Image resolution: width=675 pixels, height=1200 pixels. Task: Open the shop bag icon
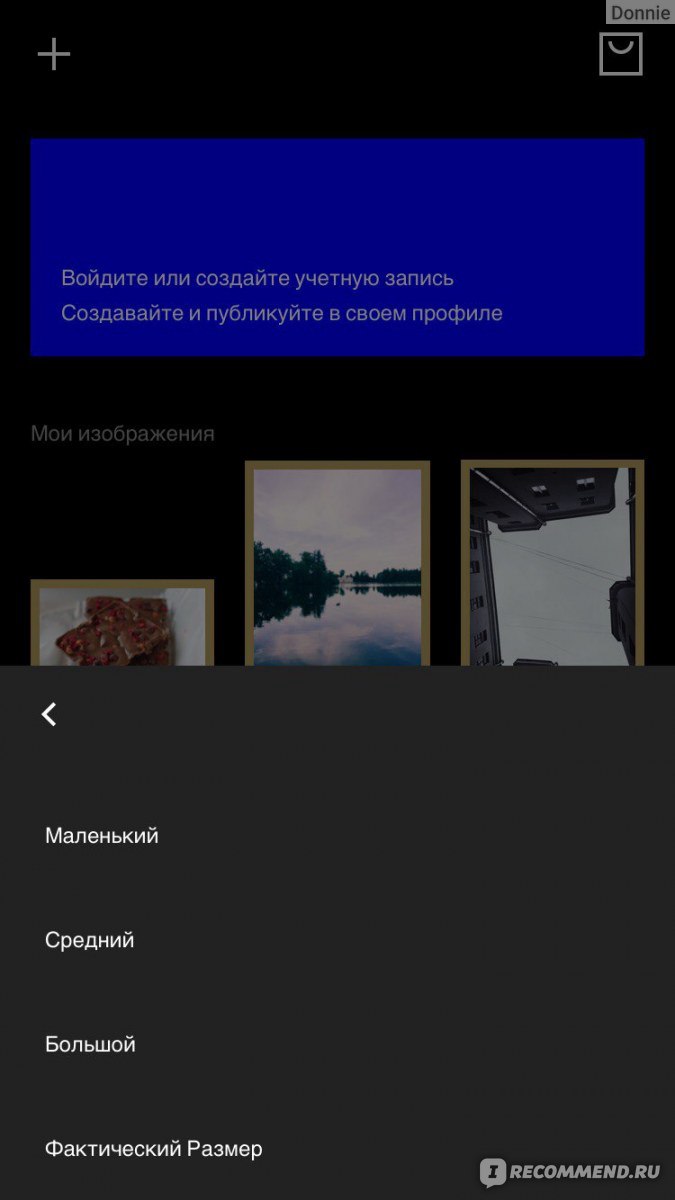[621, 54]
